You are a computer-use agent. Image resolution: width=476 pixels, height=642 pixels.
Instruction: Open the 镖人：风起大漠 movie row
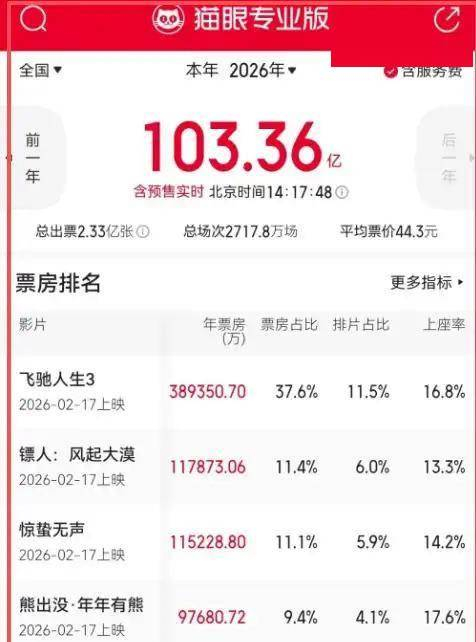coord(241,467)
